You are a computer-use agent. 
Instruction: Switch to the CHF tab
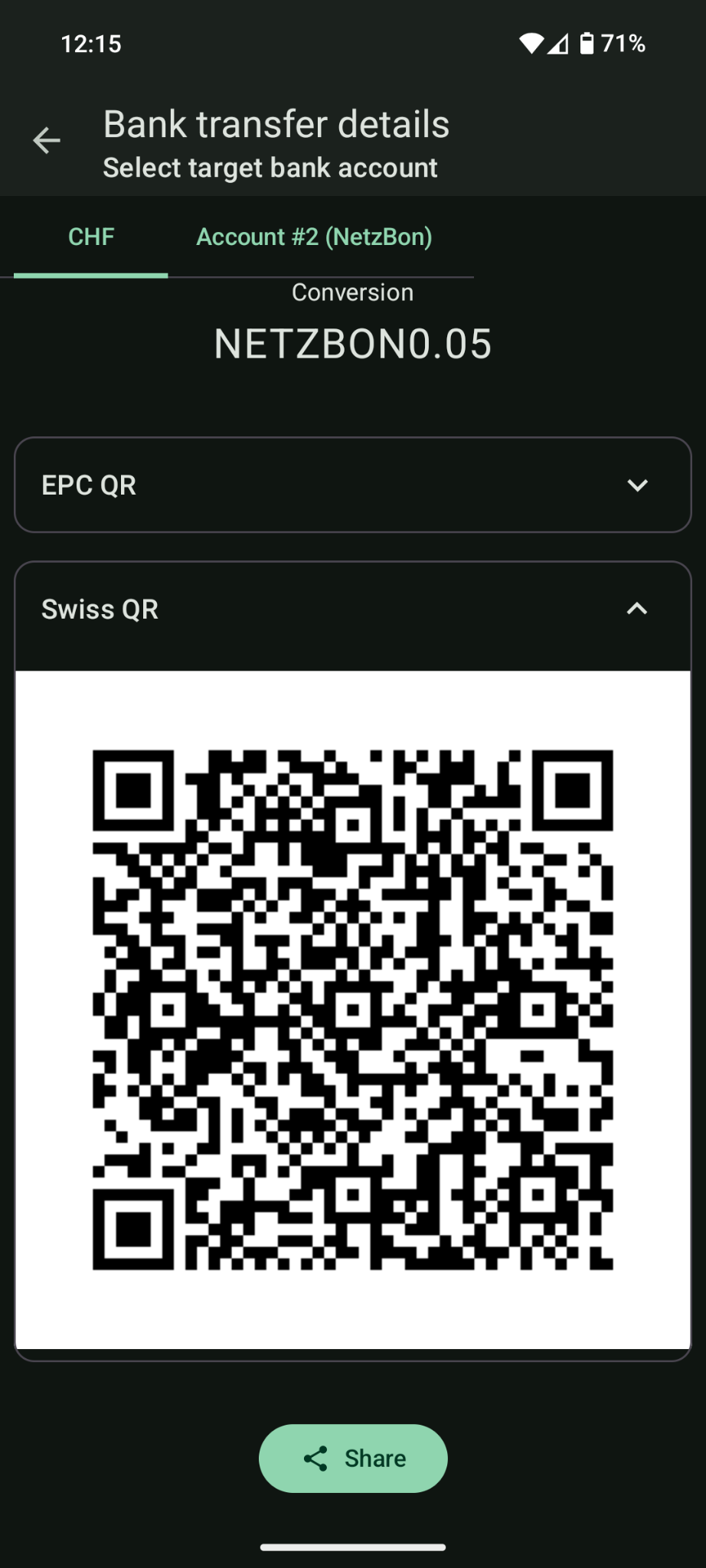coord(91,237)
